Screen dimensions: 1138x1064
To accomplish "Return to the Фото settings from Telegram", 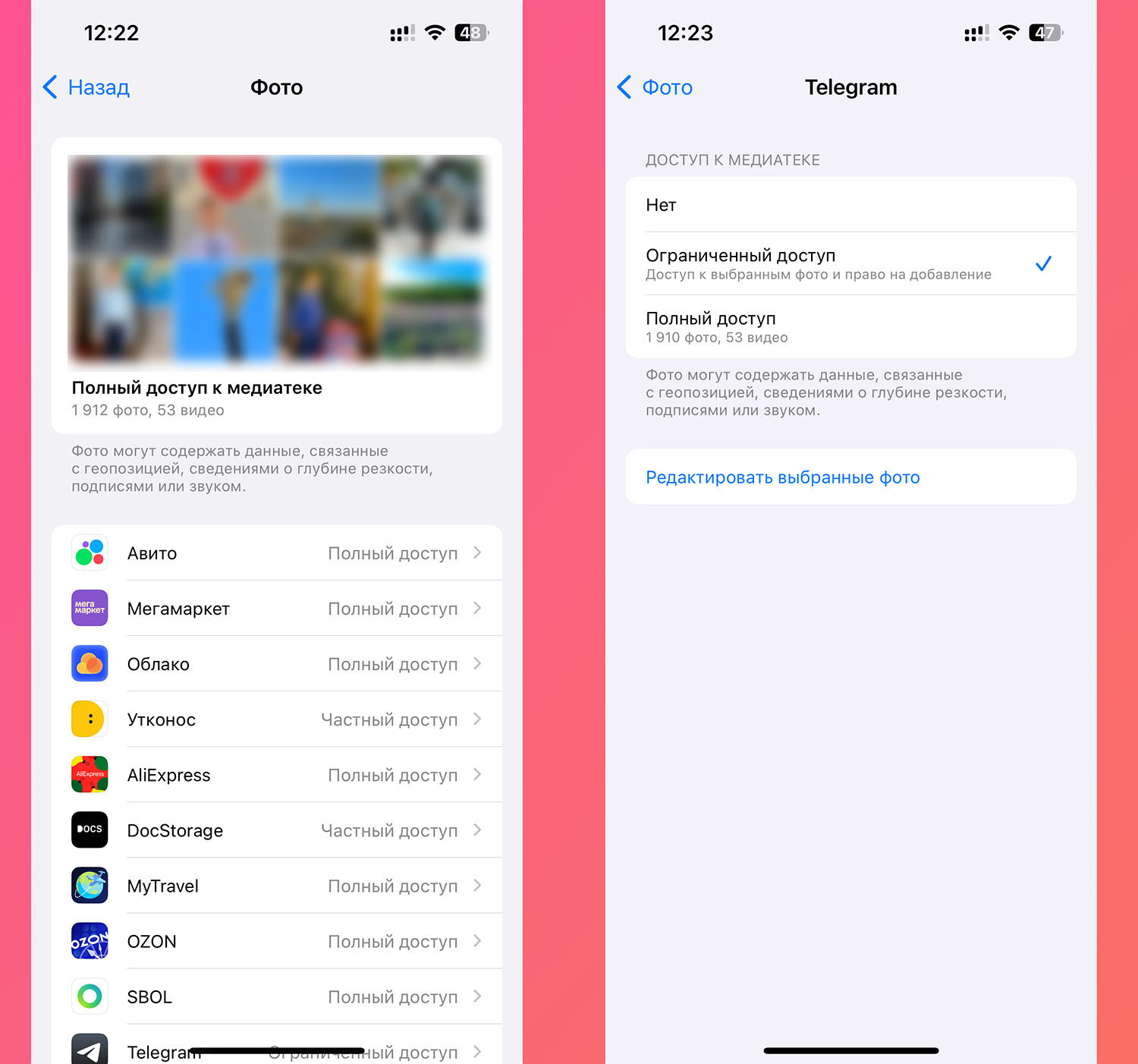I will click(655, 87).
